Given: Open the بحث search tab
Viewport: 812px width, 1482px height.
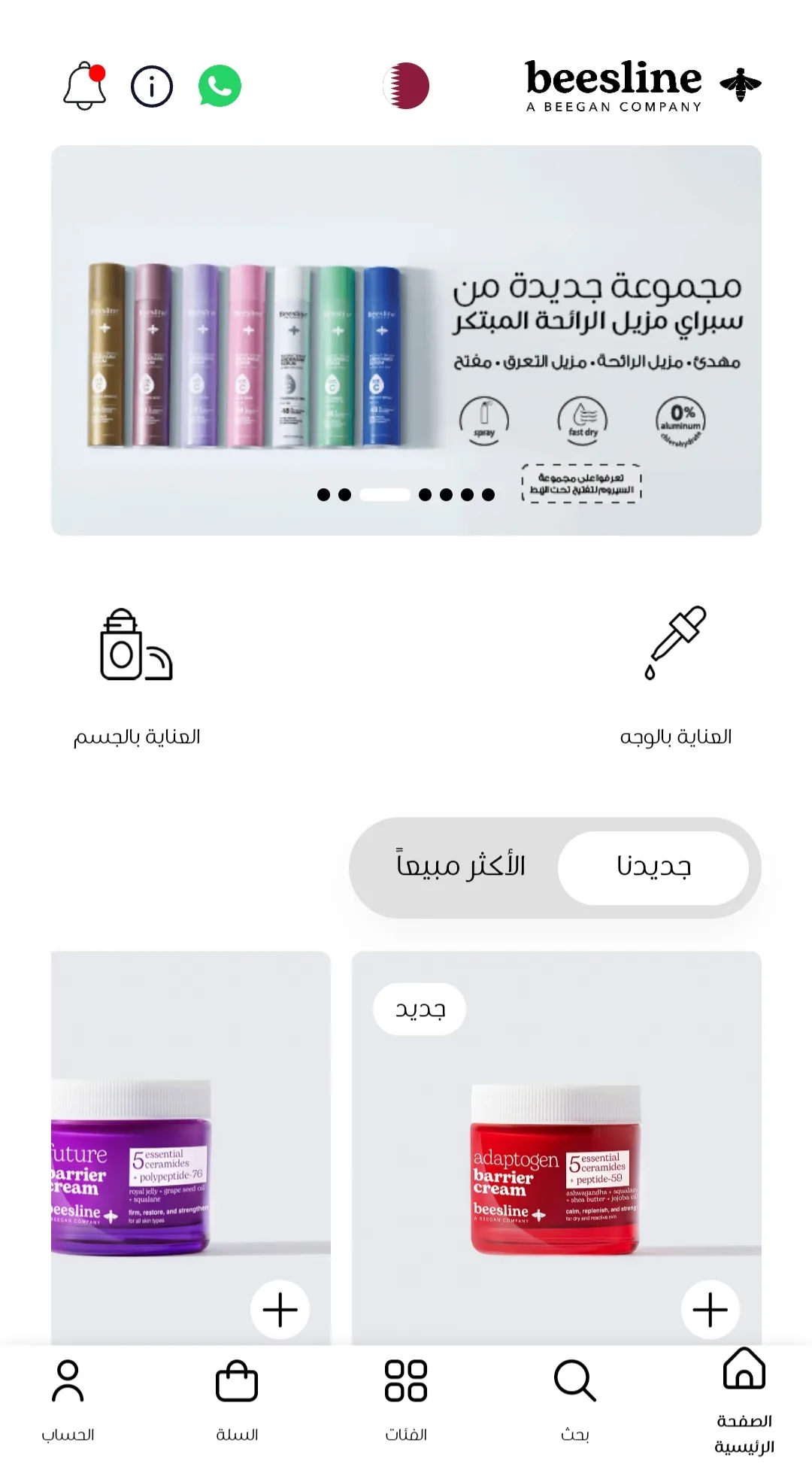Looking at the screenshot, I should tap(575, 1402).
